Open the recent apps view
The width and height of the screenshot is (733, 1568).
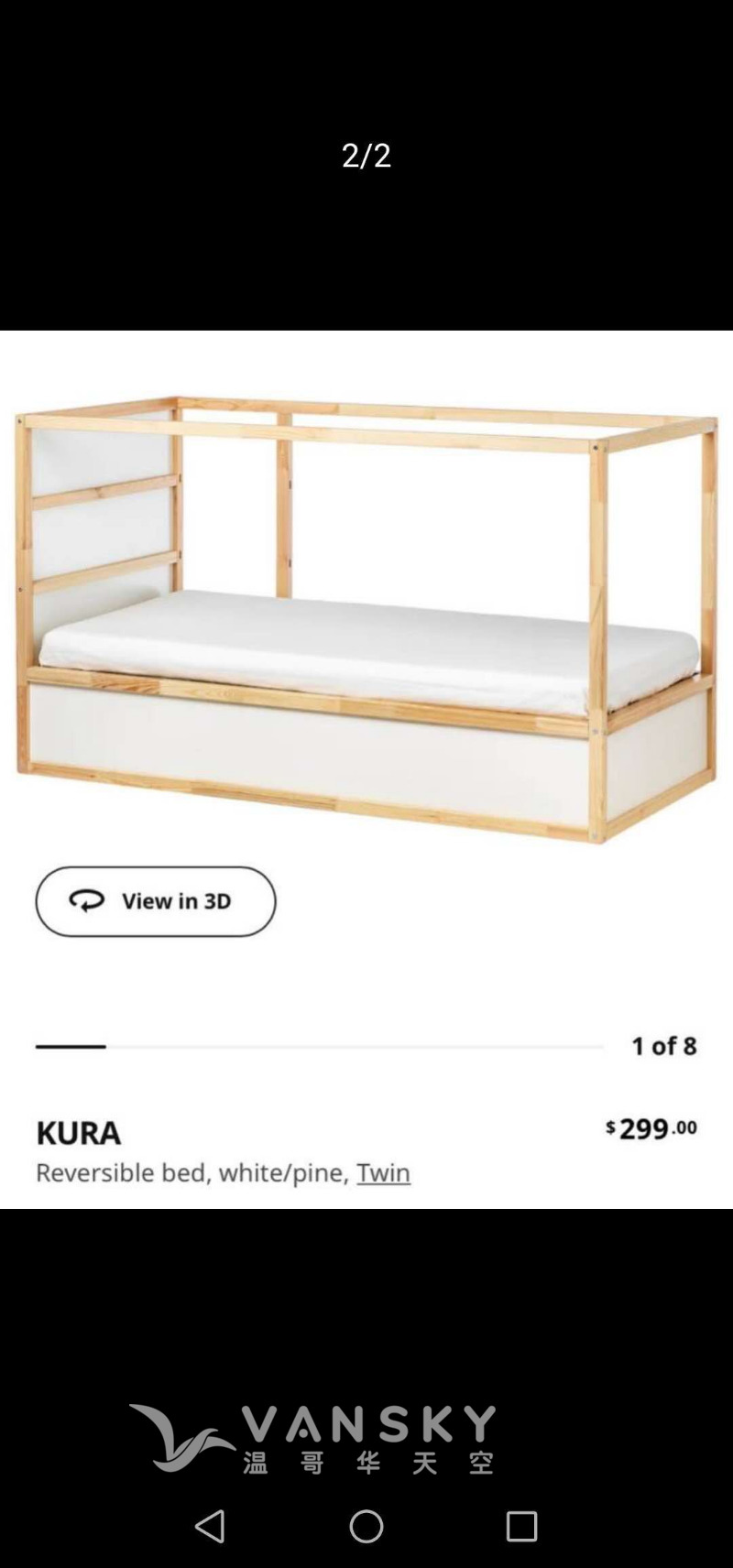coord(521,1526)
